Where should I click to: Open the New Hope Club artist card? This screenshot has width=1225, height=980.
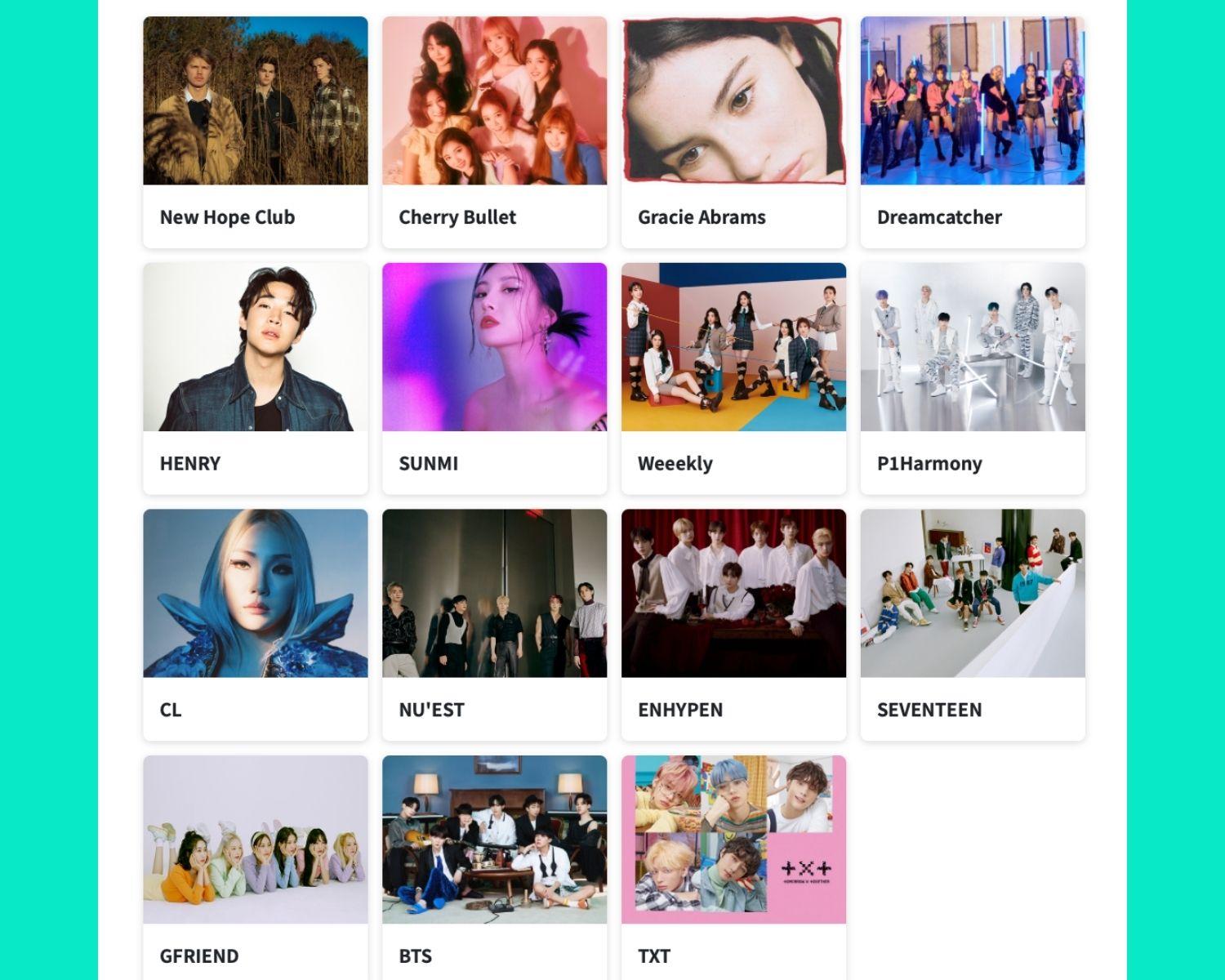pos(255,131)
